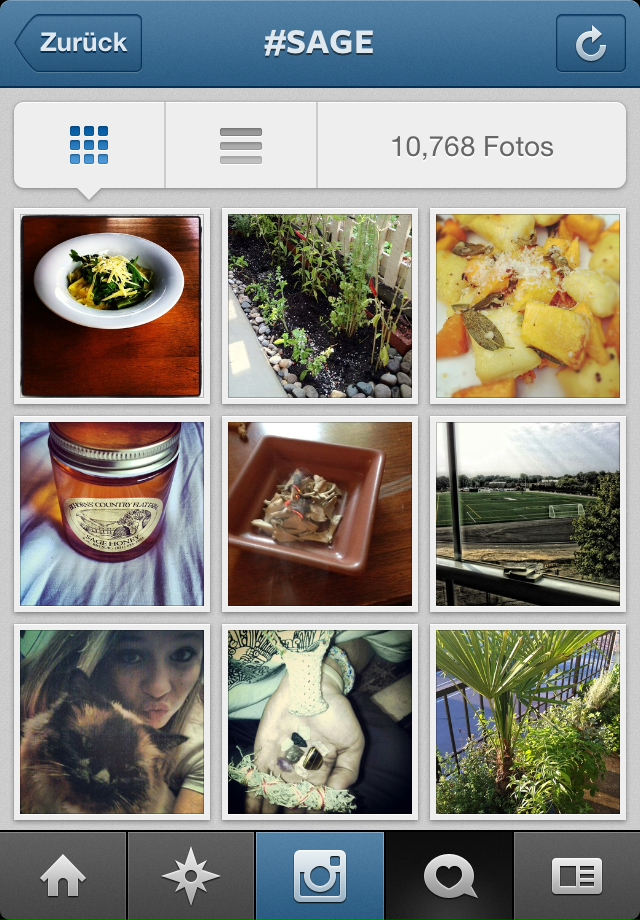The height and width of the screenshot is (920, 640).
Task: Open the pasta bowl photo
Action: [x=111, y=305]
